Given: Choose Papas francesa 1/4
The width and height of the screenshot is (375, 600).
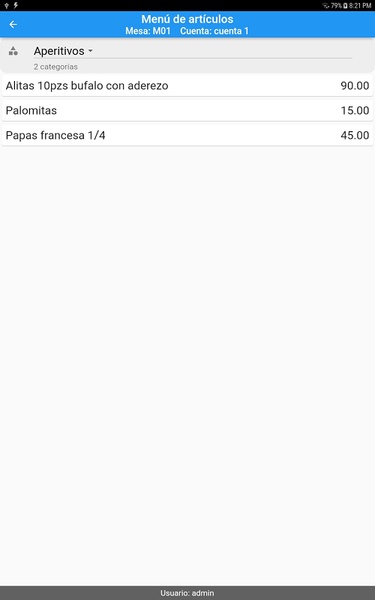Looking at the screenshot, I should 187,135.
